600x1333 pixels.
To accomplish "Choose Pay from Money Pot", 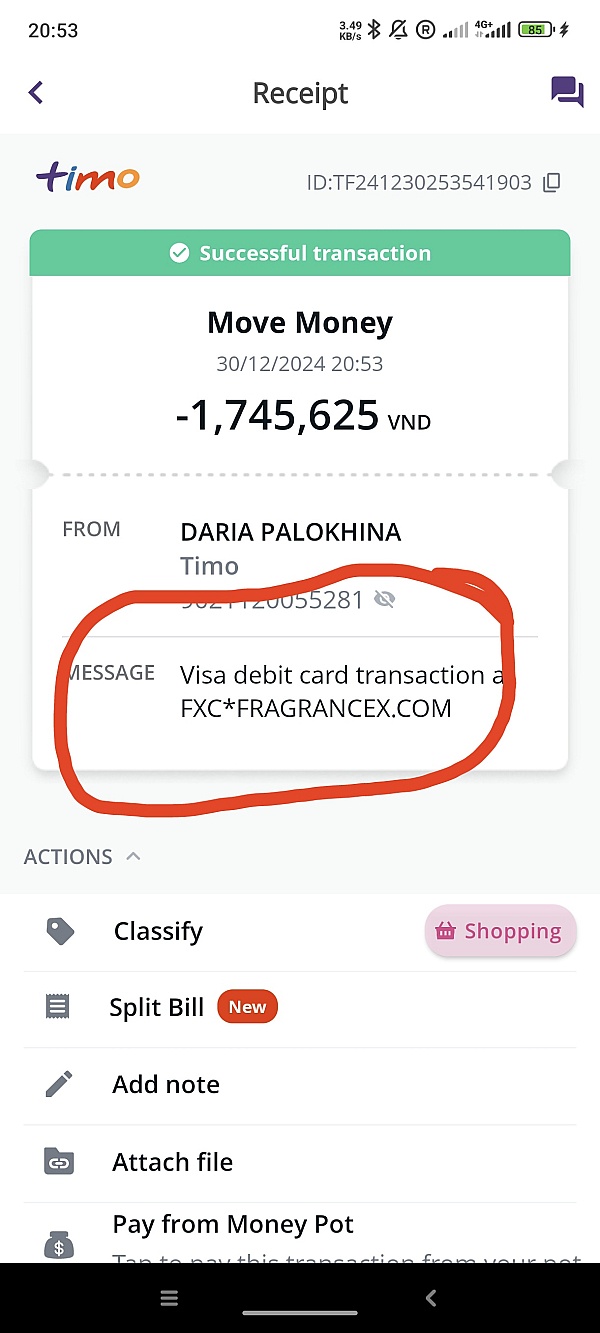I will 233,1225.
